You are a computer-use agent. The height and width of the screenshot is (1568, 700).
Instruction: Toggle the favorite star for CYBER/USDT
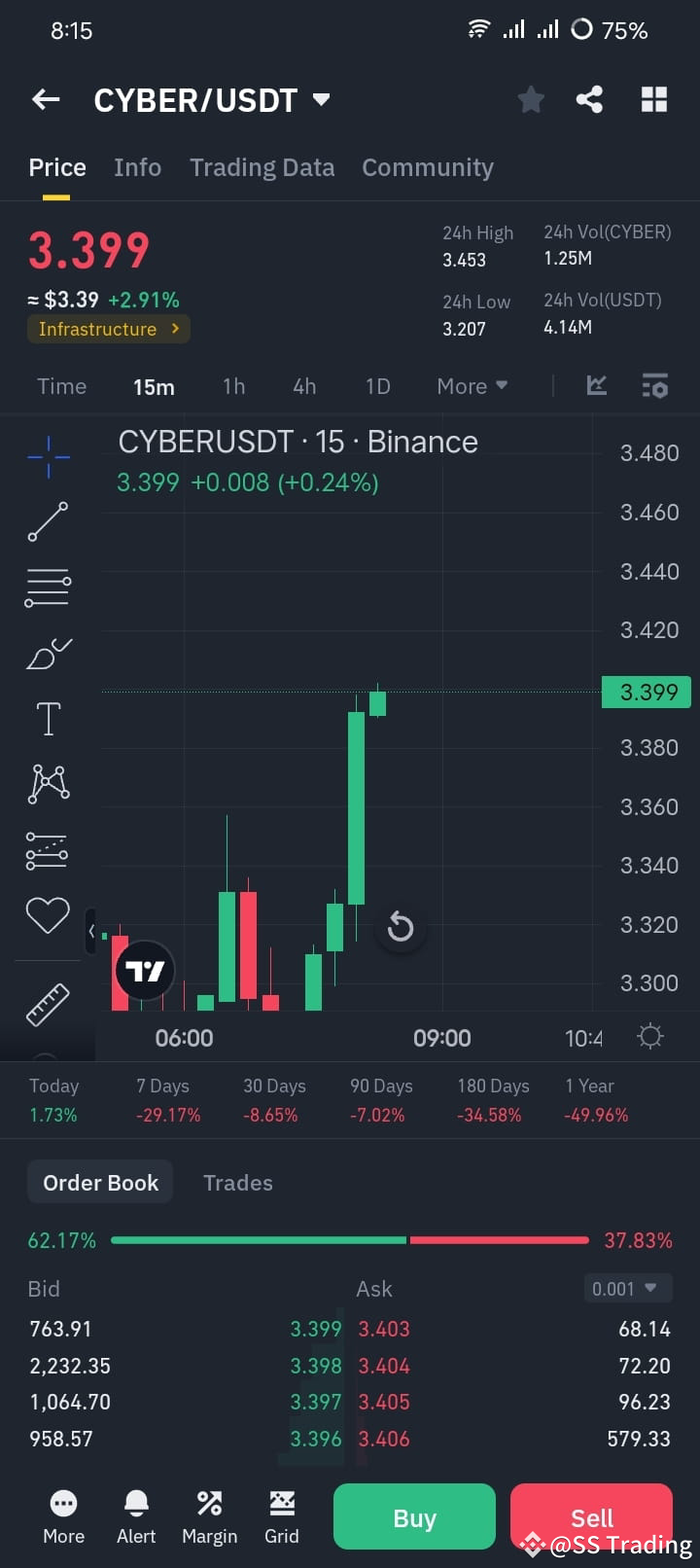click(x=531, y=98)
